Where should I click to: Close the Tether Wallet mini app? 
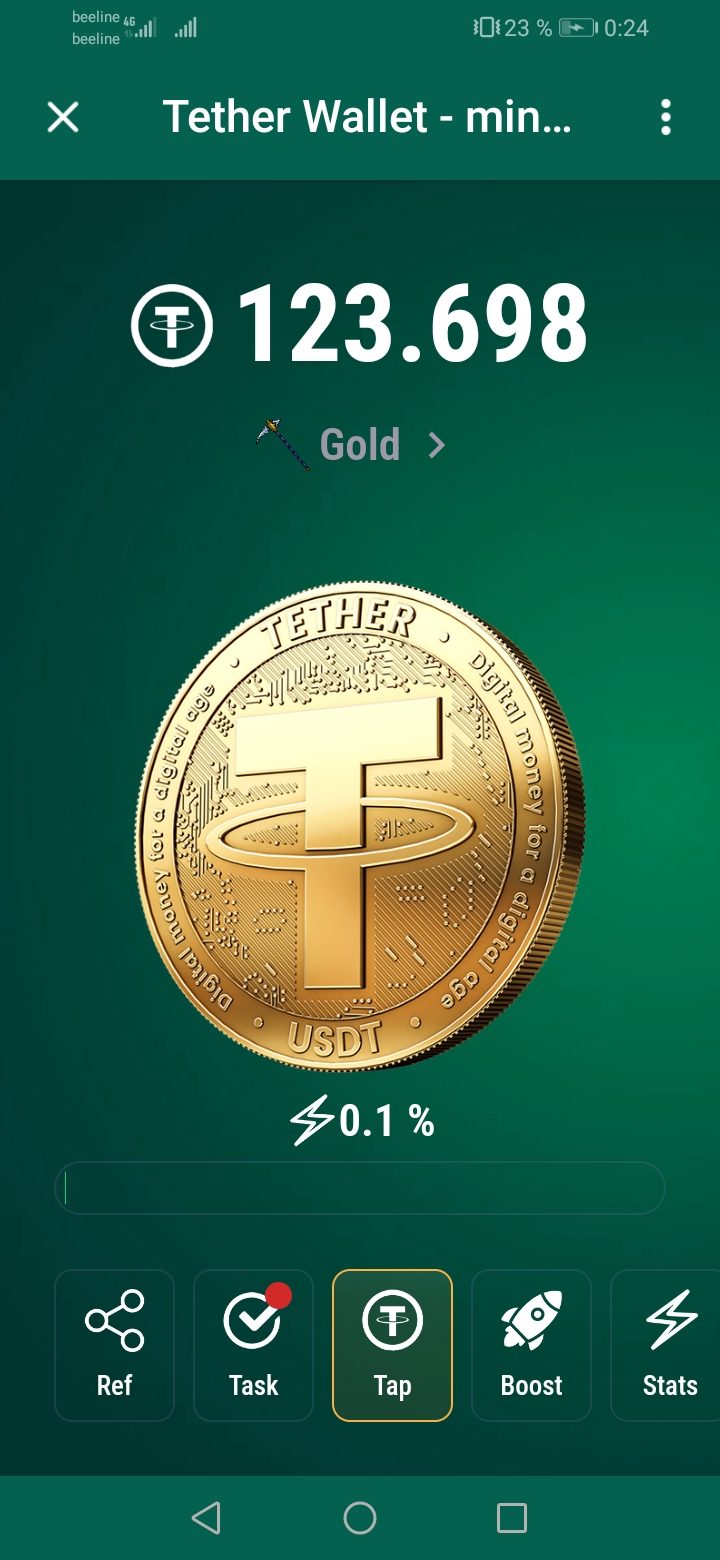[x=63, y=118]
